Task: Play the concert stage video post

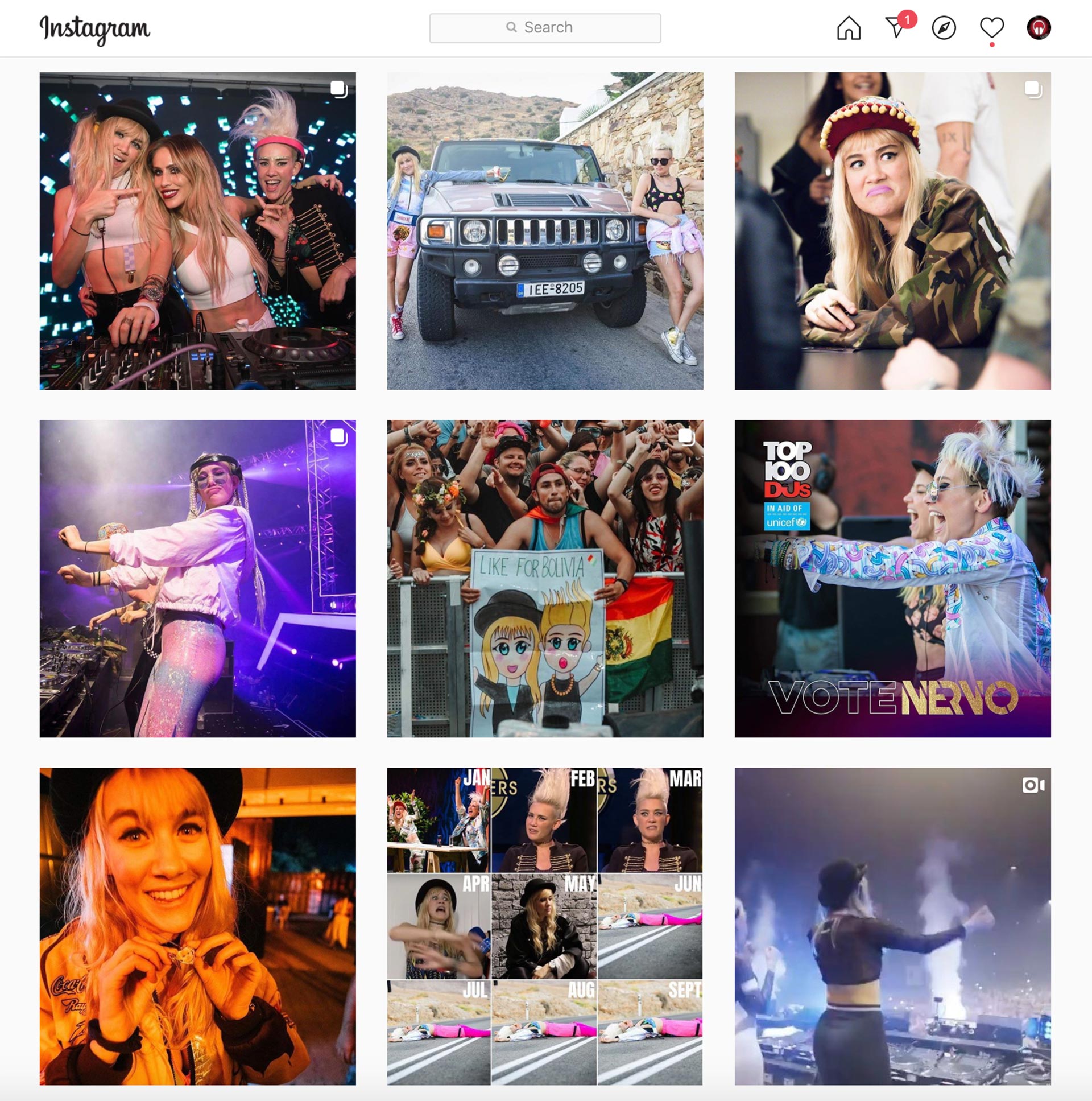Action: tap(892, 926)
